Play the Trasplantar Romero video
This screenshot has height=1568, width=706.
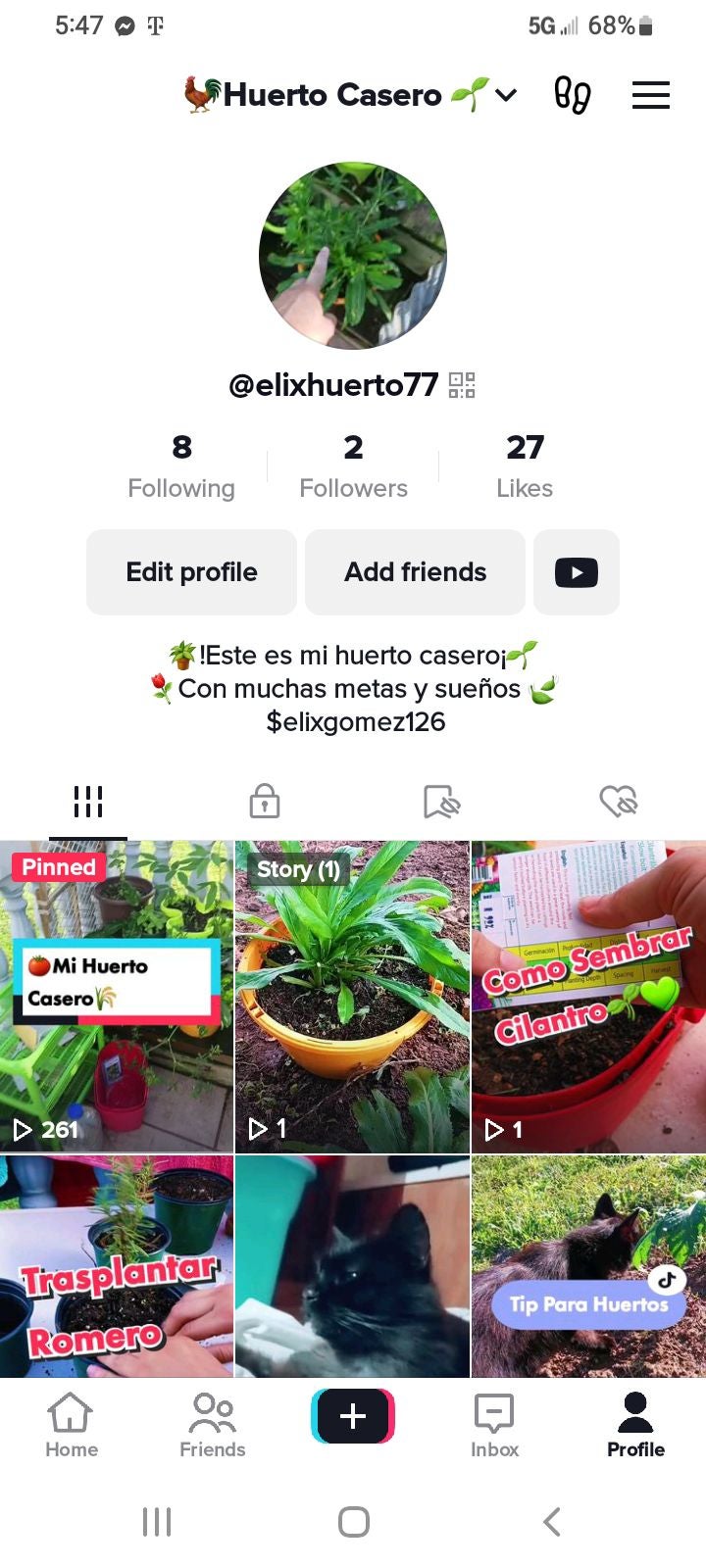click(x=117, y=1266)
